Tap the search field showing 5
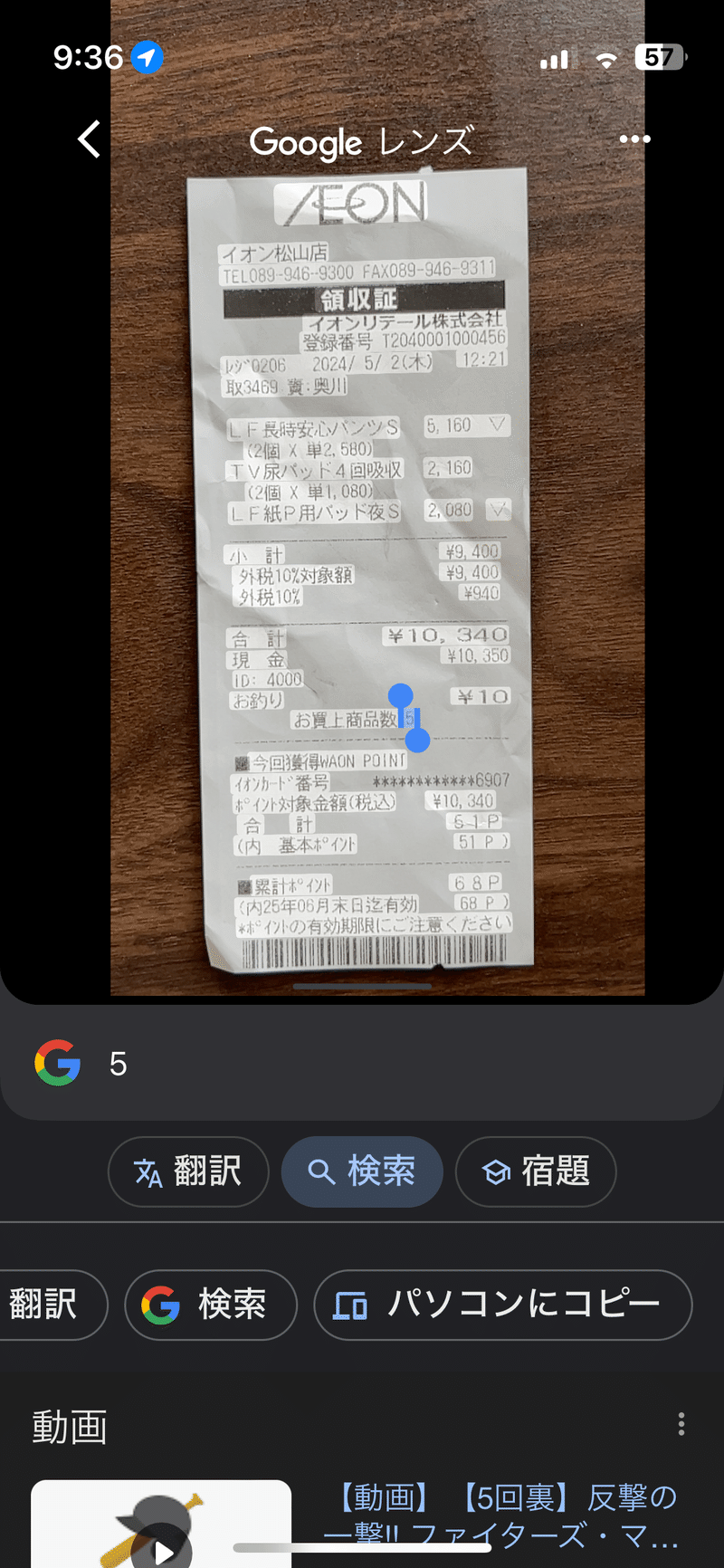 tap(362, 1064)
